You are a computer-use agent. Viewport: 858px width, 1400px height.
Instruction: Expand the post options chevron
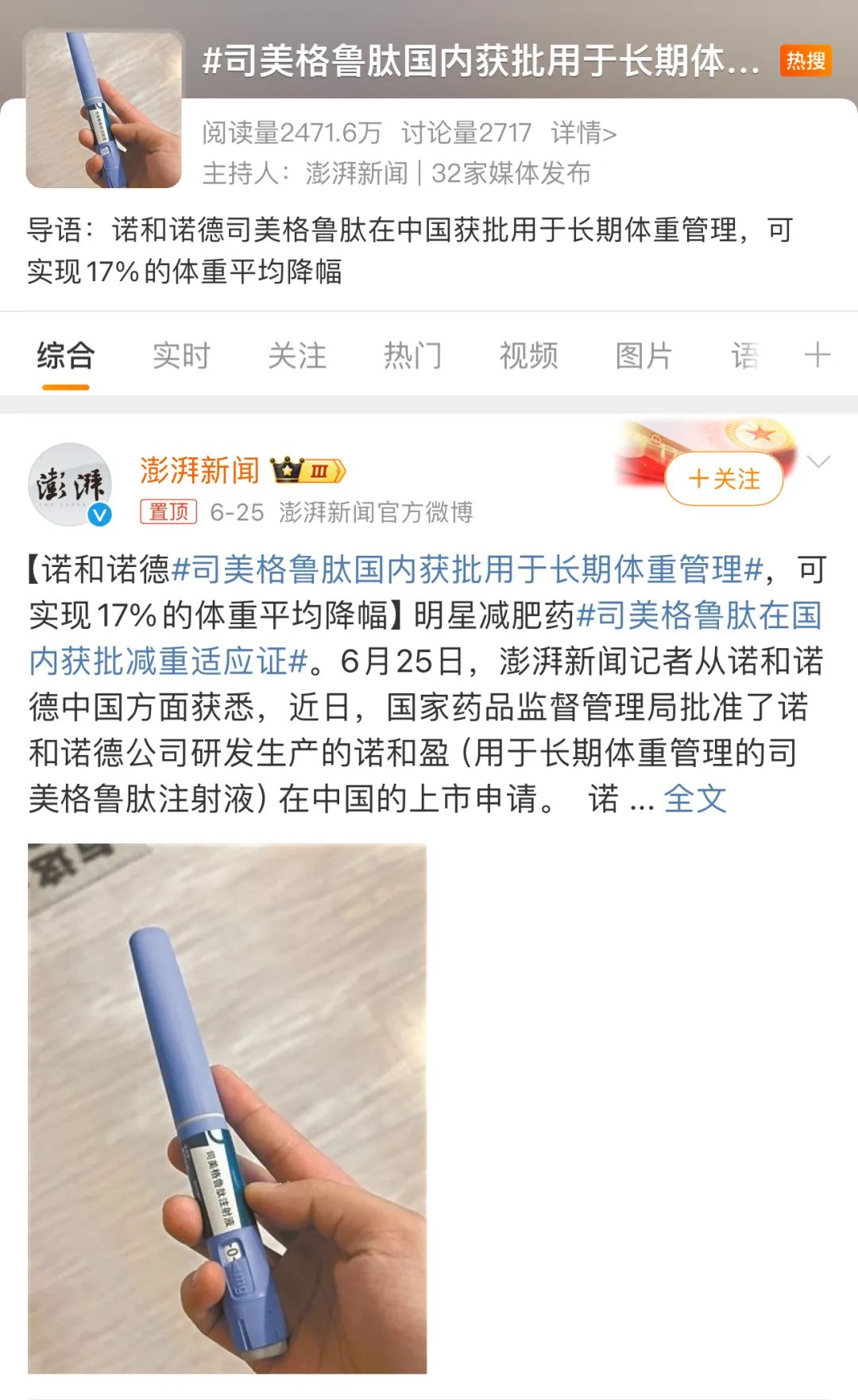(x=818, y=461)
